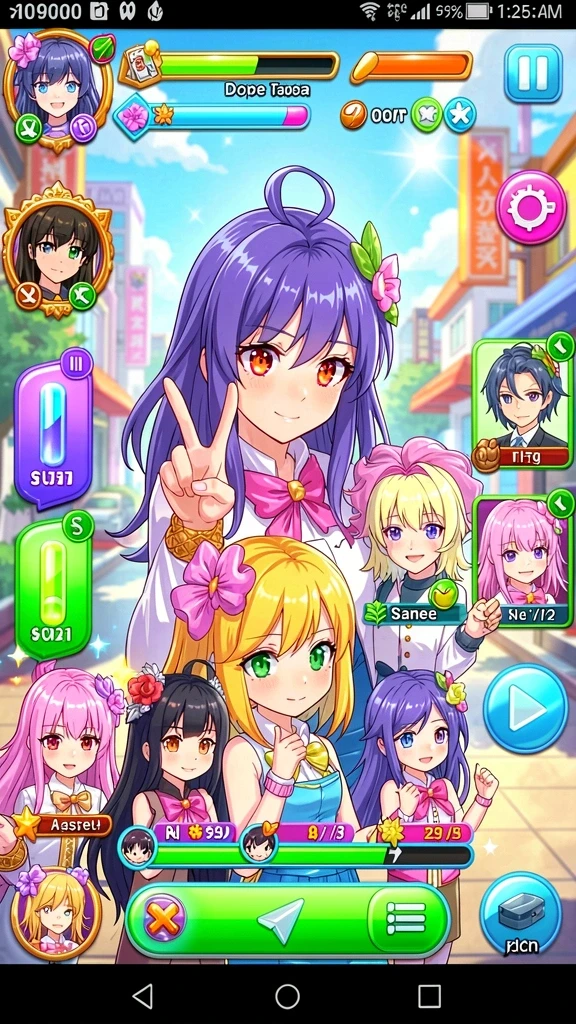Viewport: 576px width, 1024px height.
Task: Select the brown-haired character portrait with gold frame
Action: tap(56, 248)
